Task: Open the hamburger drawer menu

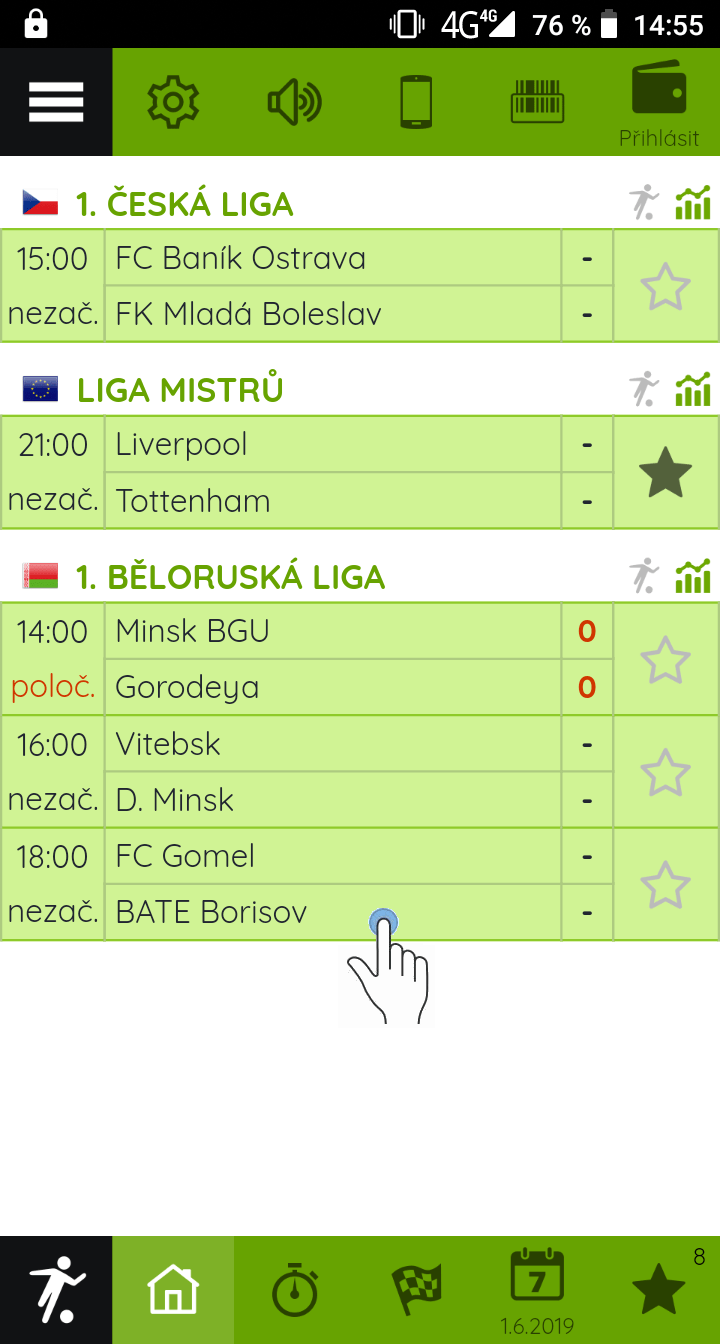Action: pyautogui.click(x=56, y=102)
